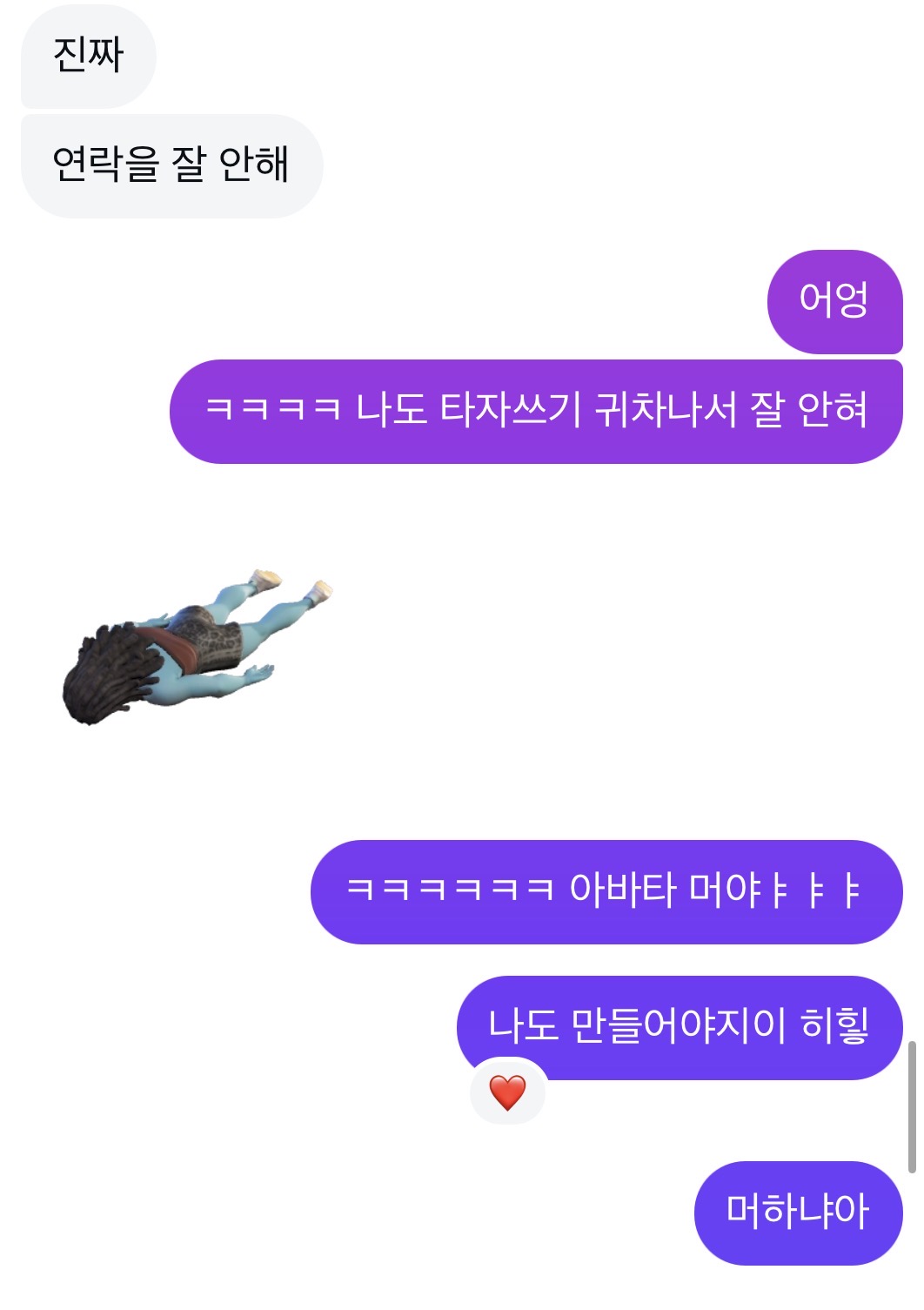Open the heart reaction on the 나도 만들어야지이 message
Viewport: 924px width, 1310px height.
pos(507,1092)
